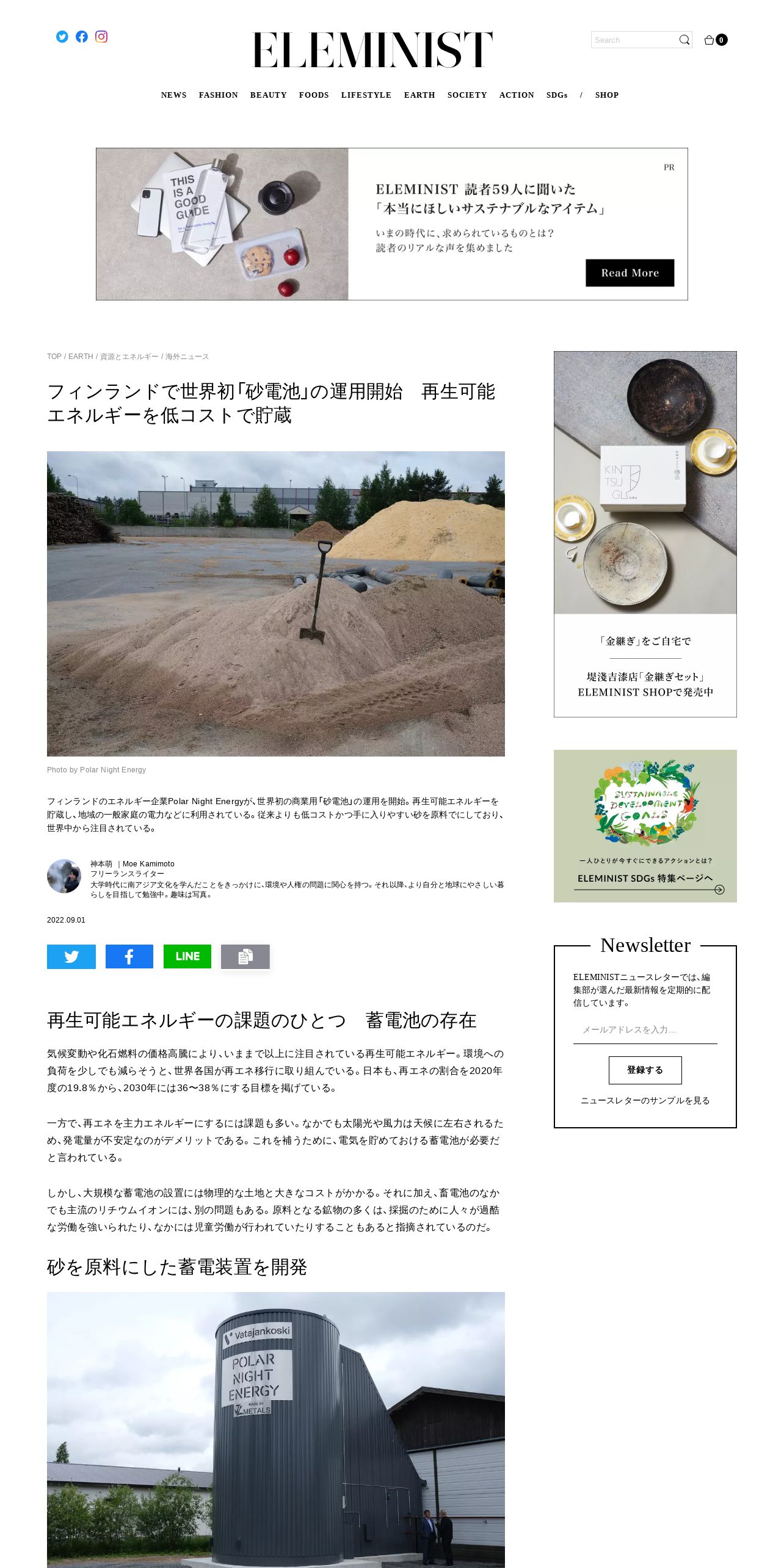Open the 金継ぎセット shop ad card
This screenshot has height=1568, width=784.
(645, 534)
